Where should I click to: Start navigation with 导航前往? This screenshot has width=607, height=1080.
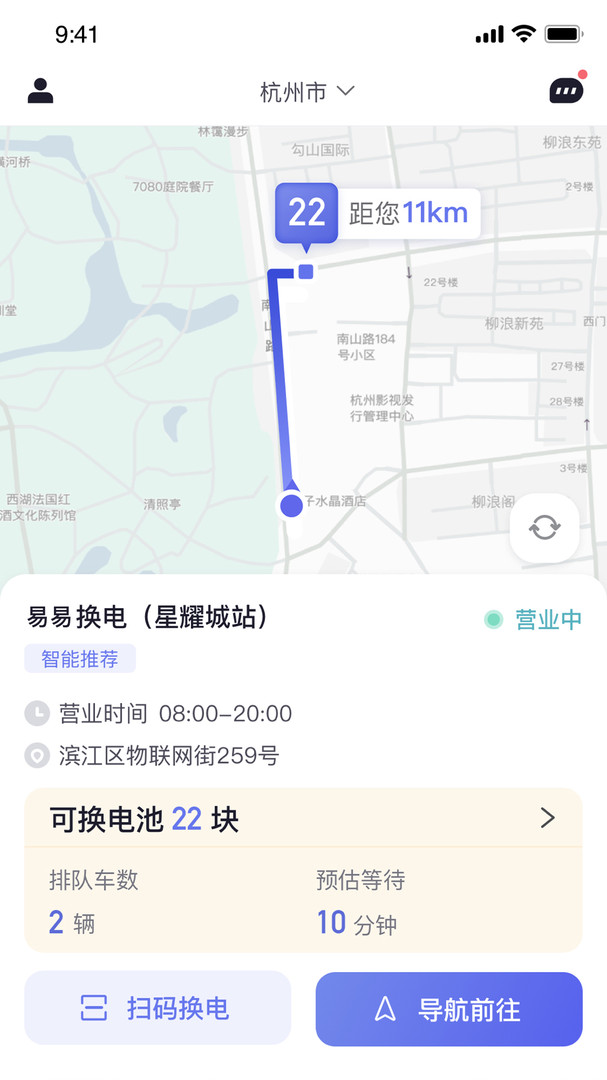tap(449, 1008)
